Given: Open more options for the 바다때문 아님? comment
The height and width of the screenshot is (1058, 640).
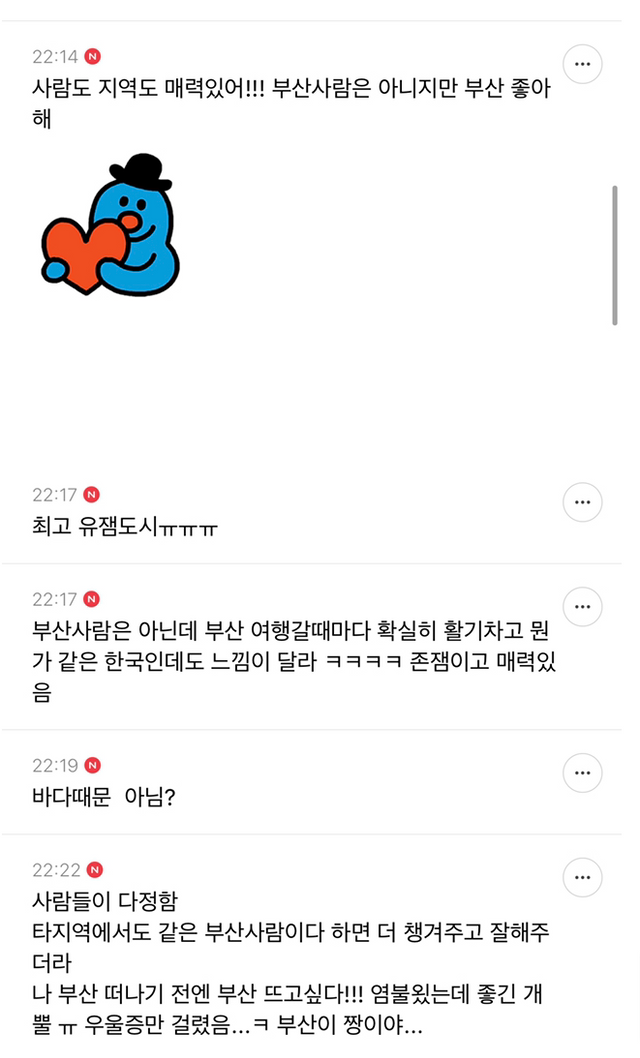Looking at the screenshot, I should pos(582,773).
